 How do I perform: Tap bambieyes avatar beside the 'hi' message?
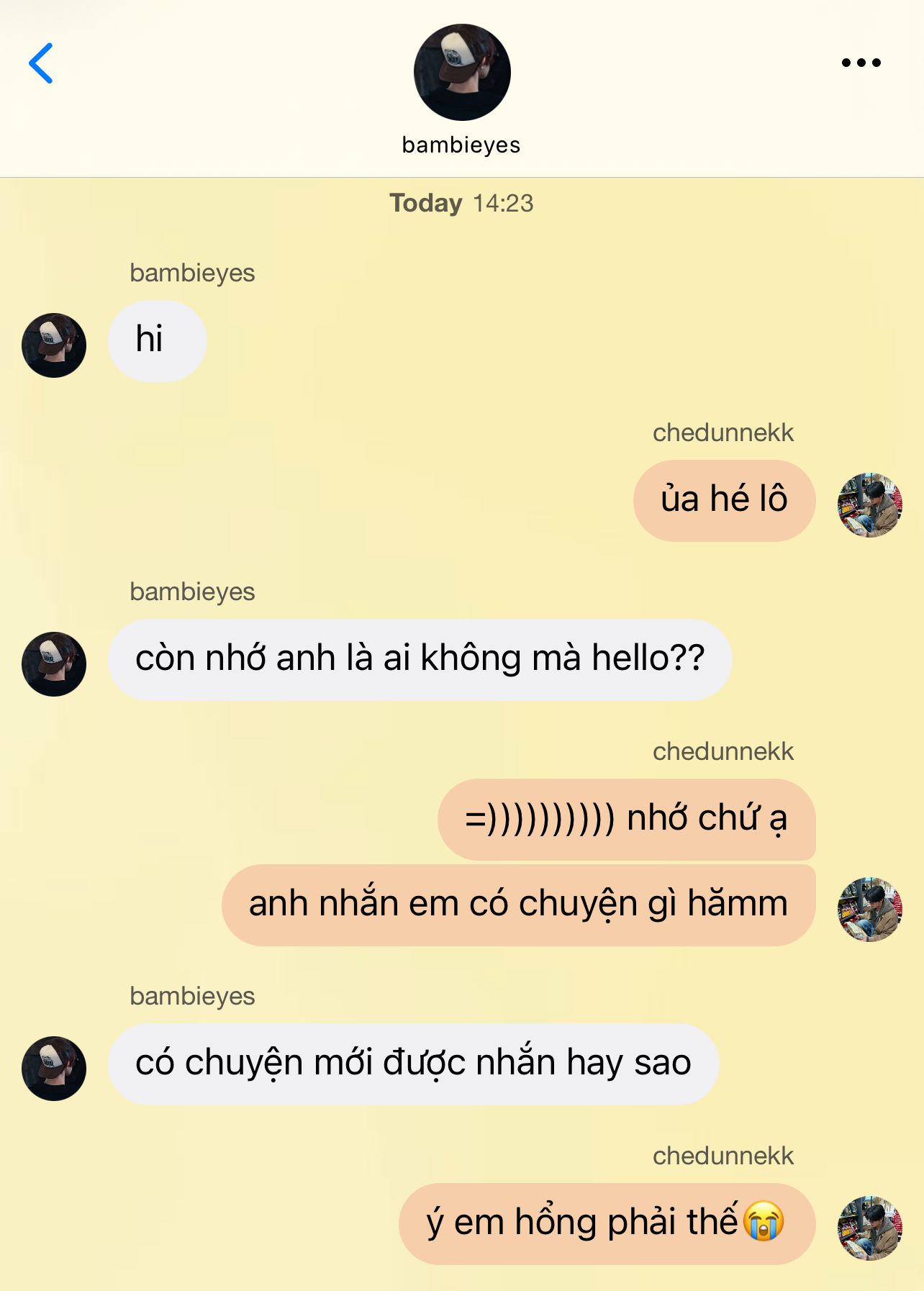click(54, 345)
